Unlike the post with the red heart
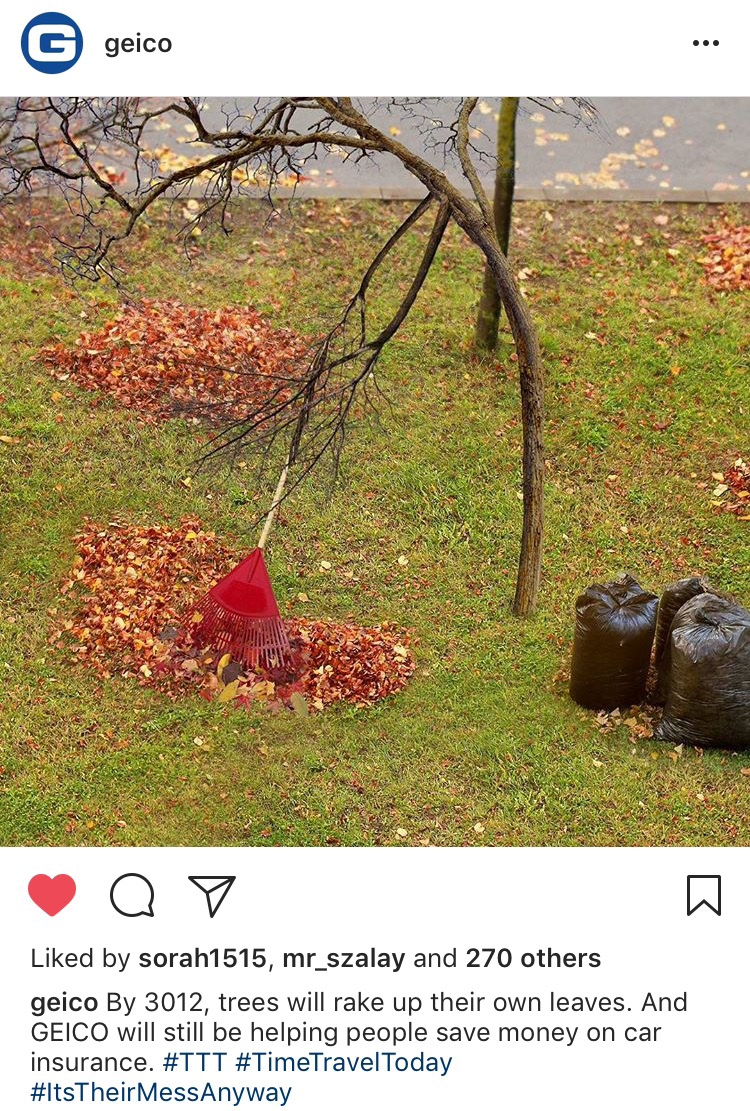Viewport: 750px width, 1111px height. [52, 895]
